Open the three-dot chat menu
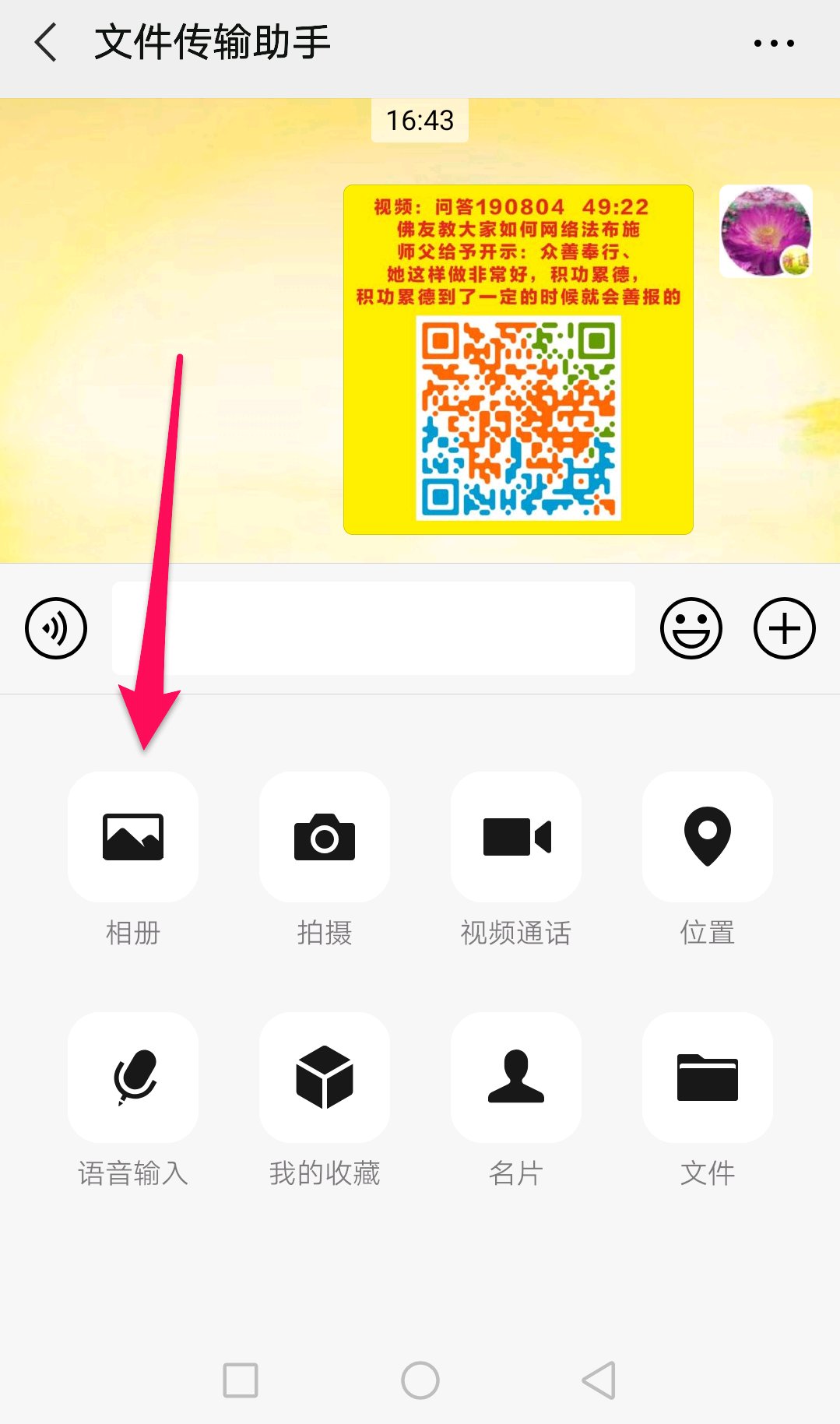Image resolution: width=840 pixels, height=1424 pixels. point(774,44)
